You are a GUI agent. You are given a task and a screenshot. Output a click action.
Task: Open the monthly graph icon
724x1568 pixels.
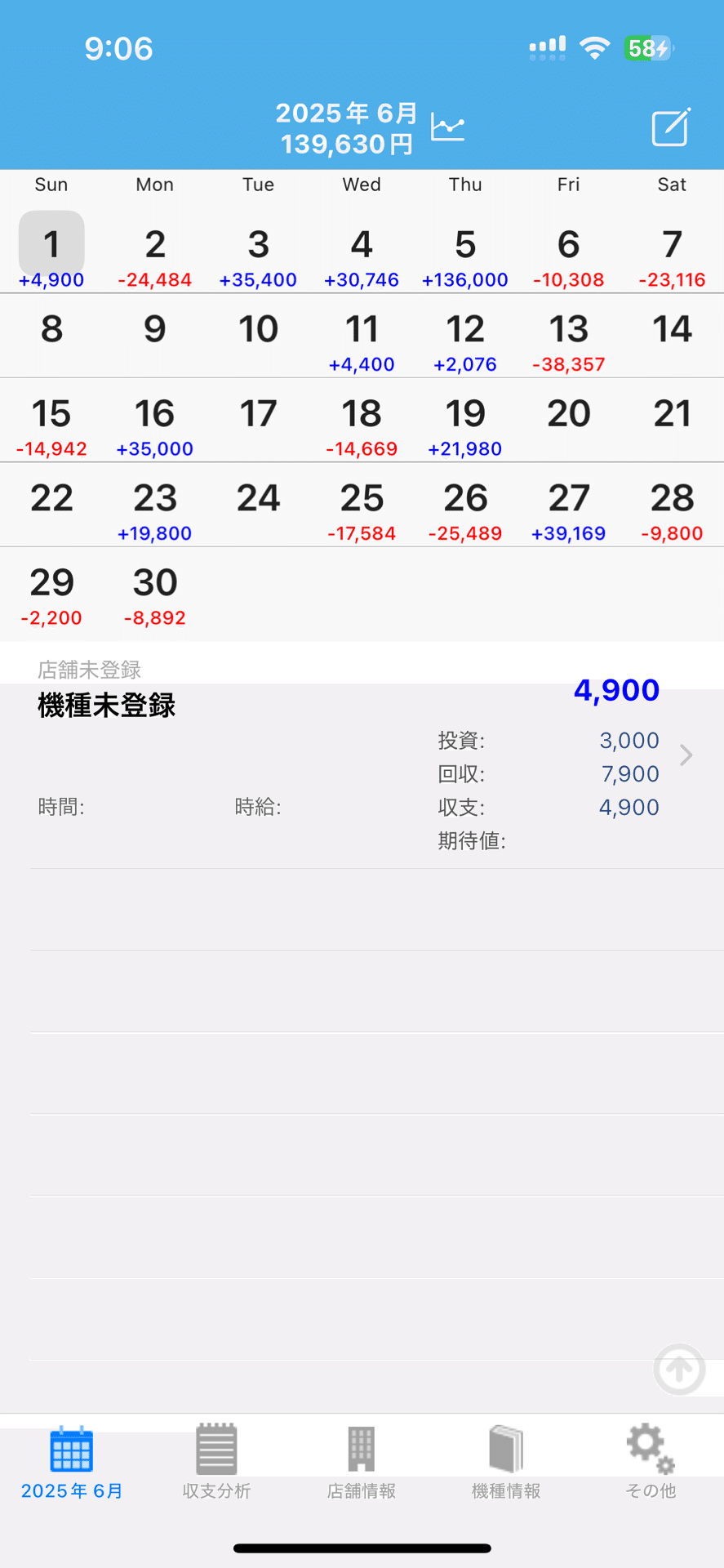pyautogui.click(x=448, y=127)
